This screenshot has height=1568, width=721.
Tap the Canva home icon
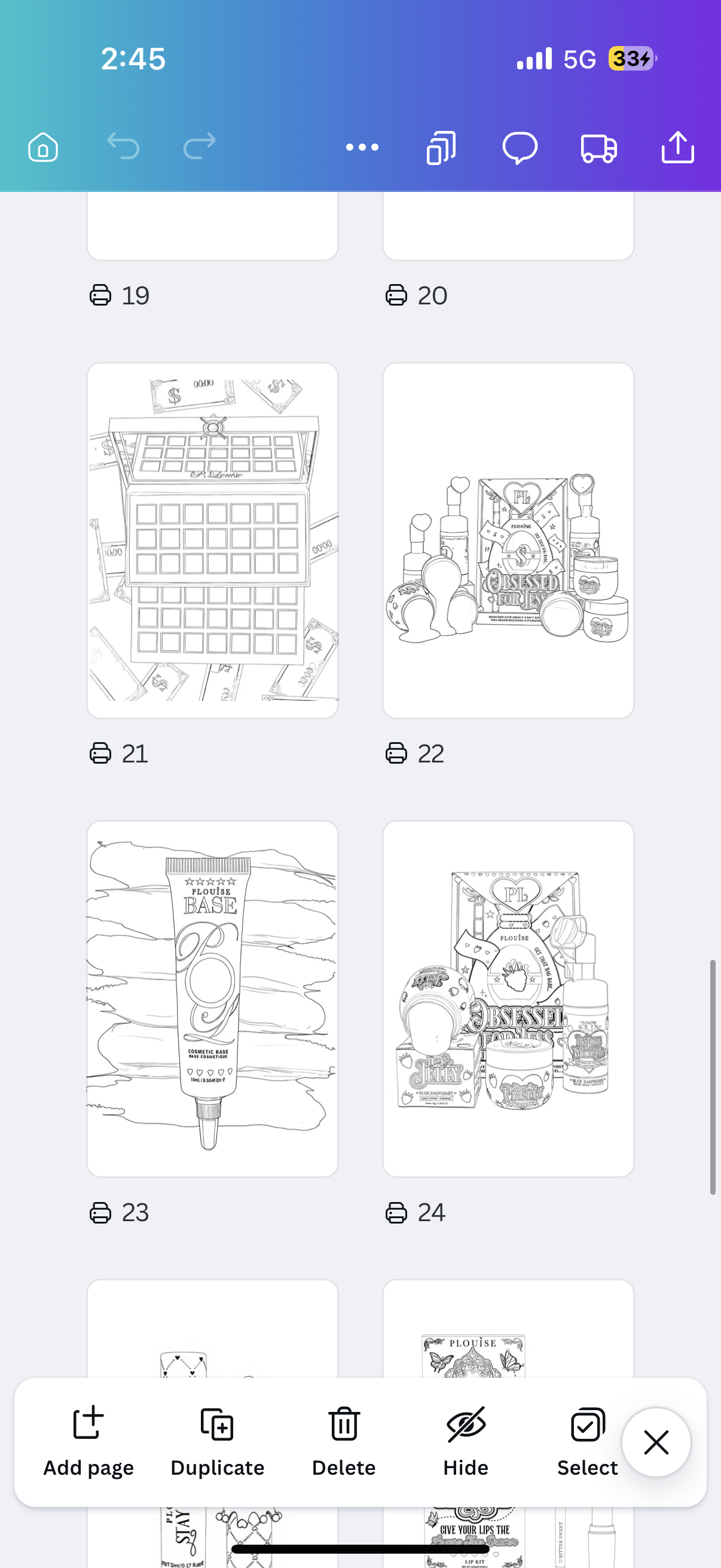(x=42, y=147)
